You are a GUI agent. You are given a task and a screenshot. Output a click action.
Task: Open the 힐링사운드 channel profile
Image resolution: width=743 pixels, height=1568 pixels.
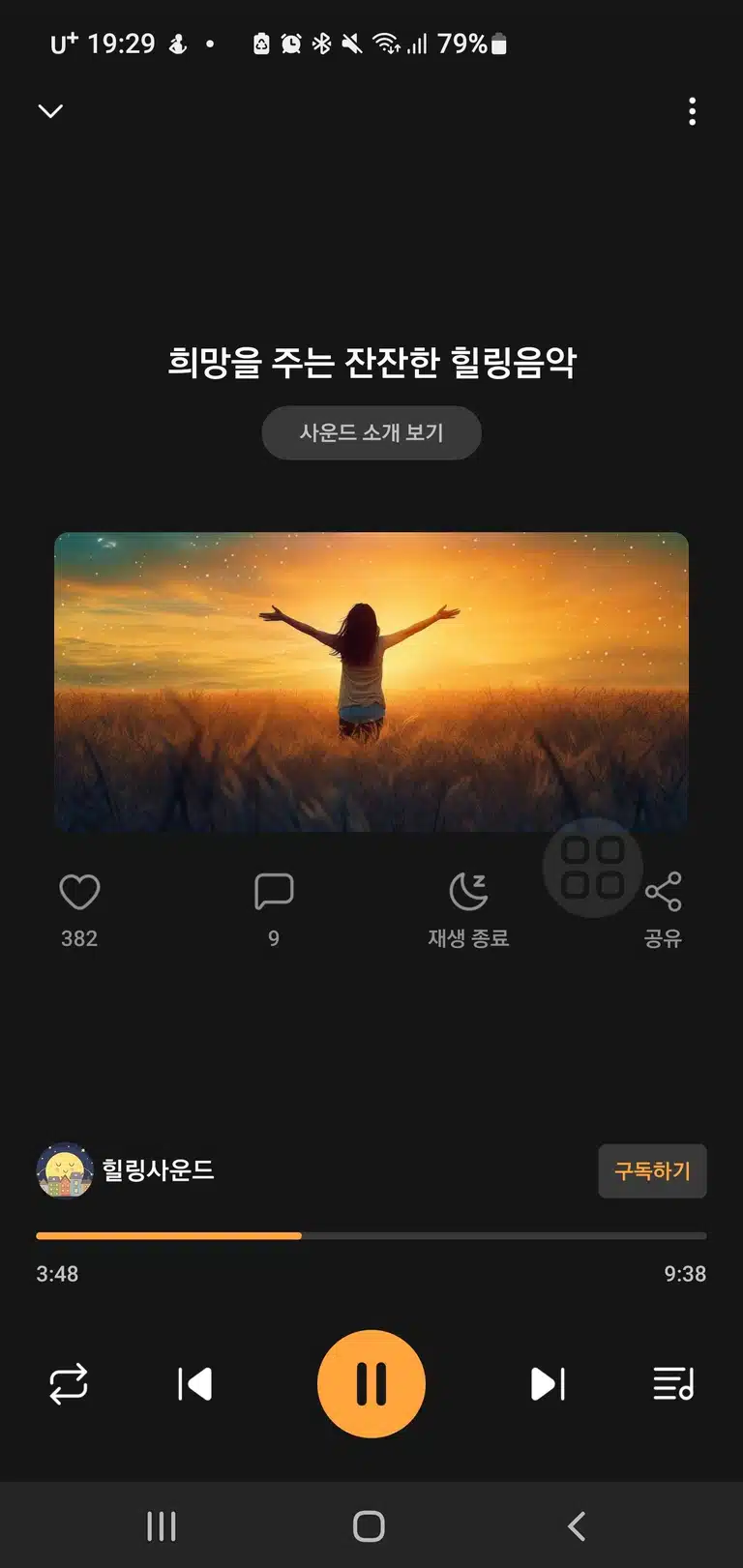[x=126, y=1170]
